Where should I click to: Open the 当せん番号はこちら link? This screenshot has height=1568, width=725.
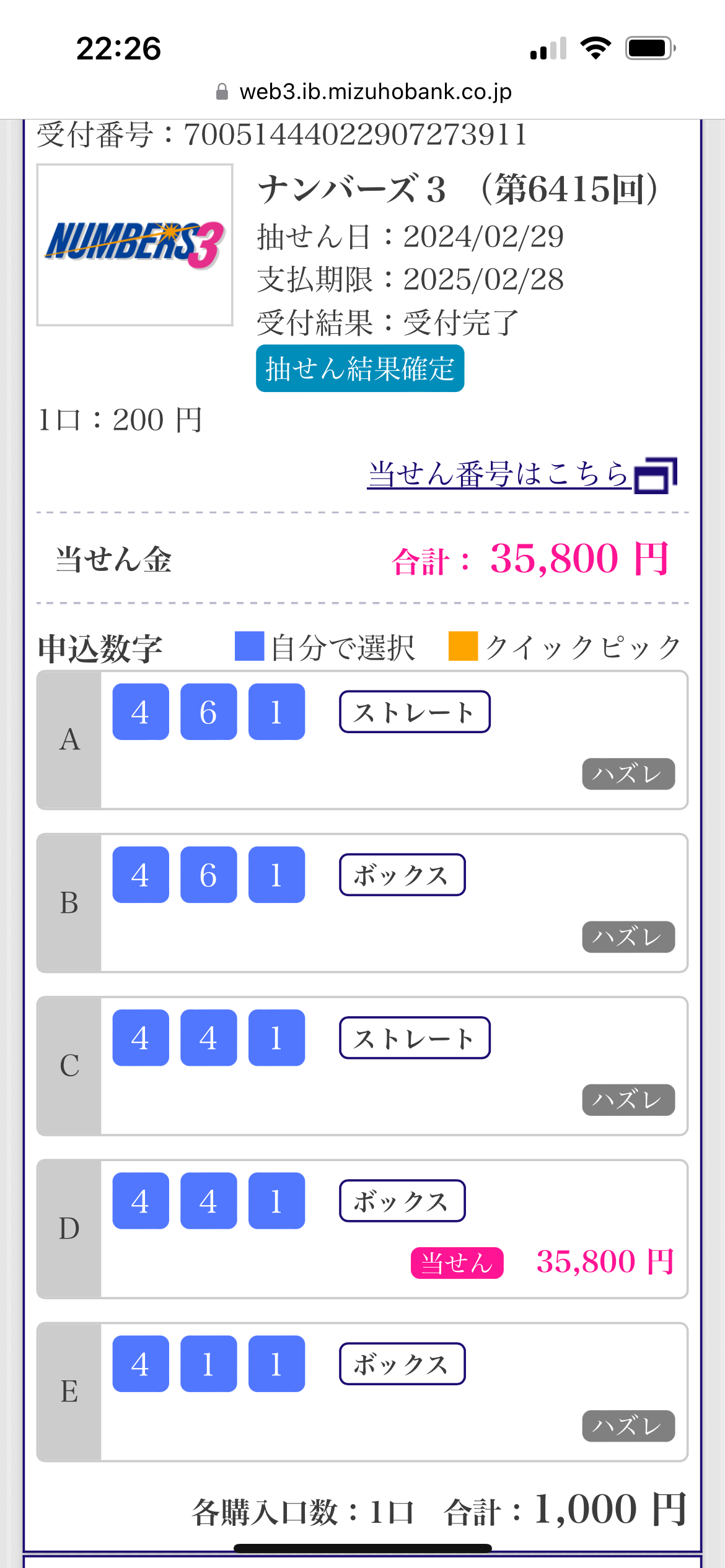click(522, 475)
